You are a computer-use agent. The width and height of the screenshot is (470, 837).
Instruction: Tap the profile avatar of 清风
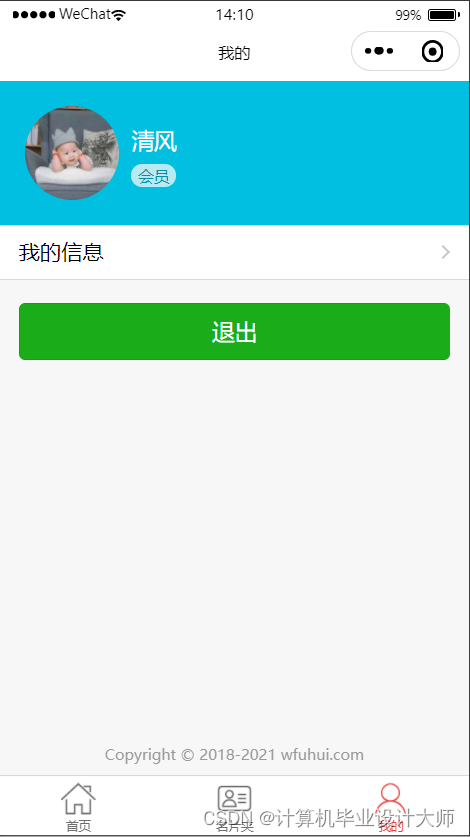[72, 153]
